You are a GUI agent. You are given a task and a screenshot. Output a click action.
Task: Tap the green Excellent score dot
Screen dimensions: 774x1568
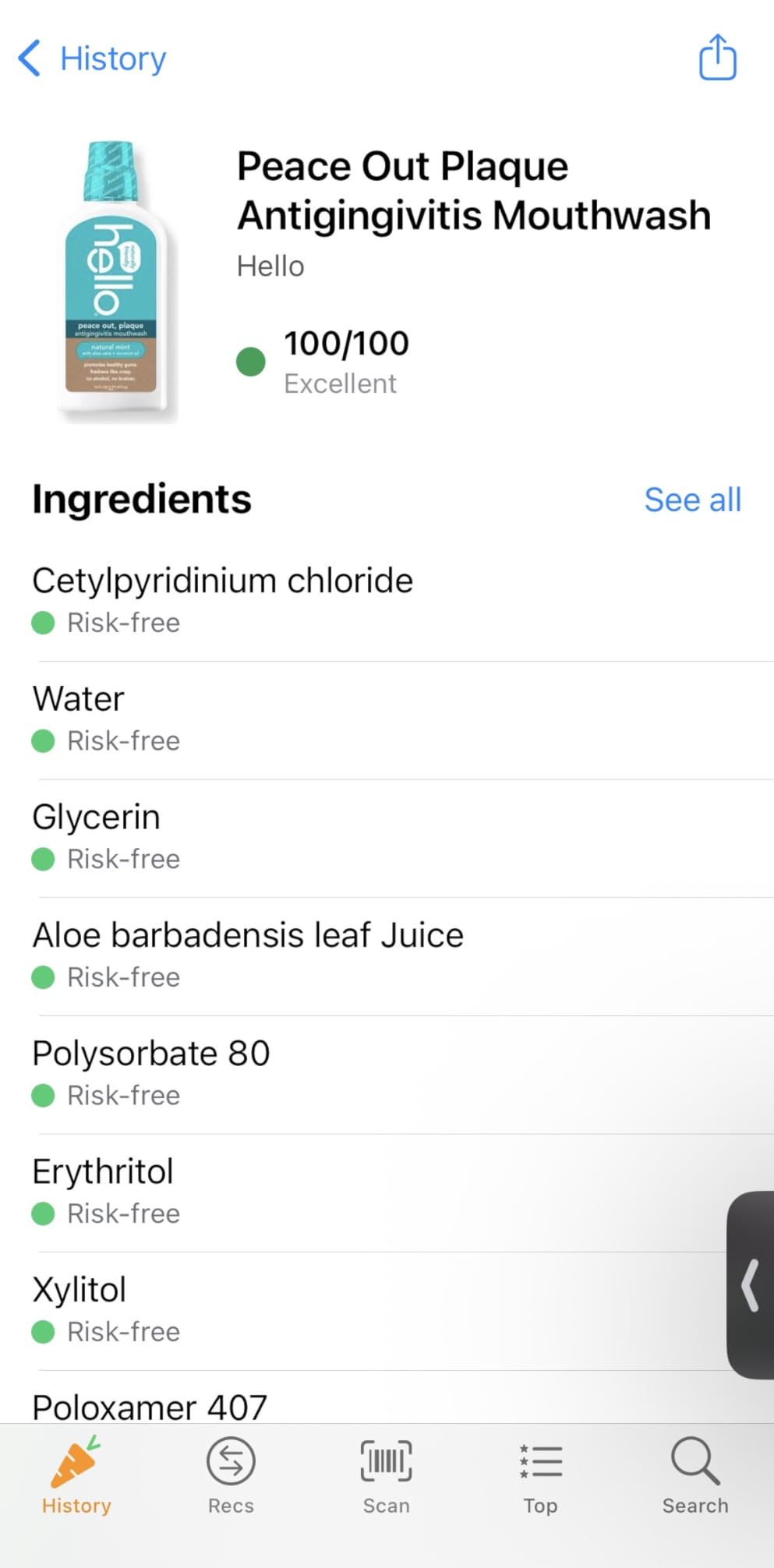pyautogui.click(x=250, y=362)
